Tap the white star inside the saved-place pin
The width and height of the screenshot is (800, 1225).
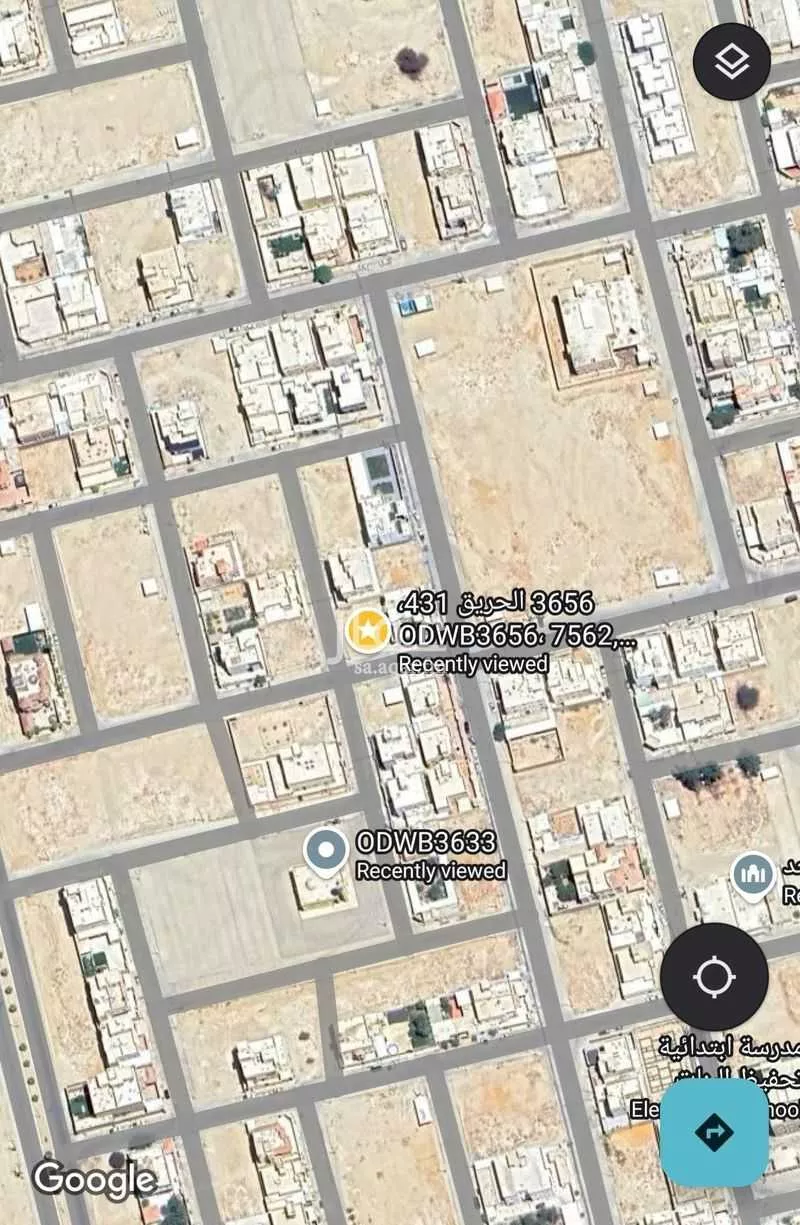370,628
